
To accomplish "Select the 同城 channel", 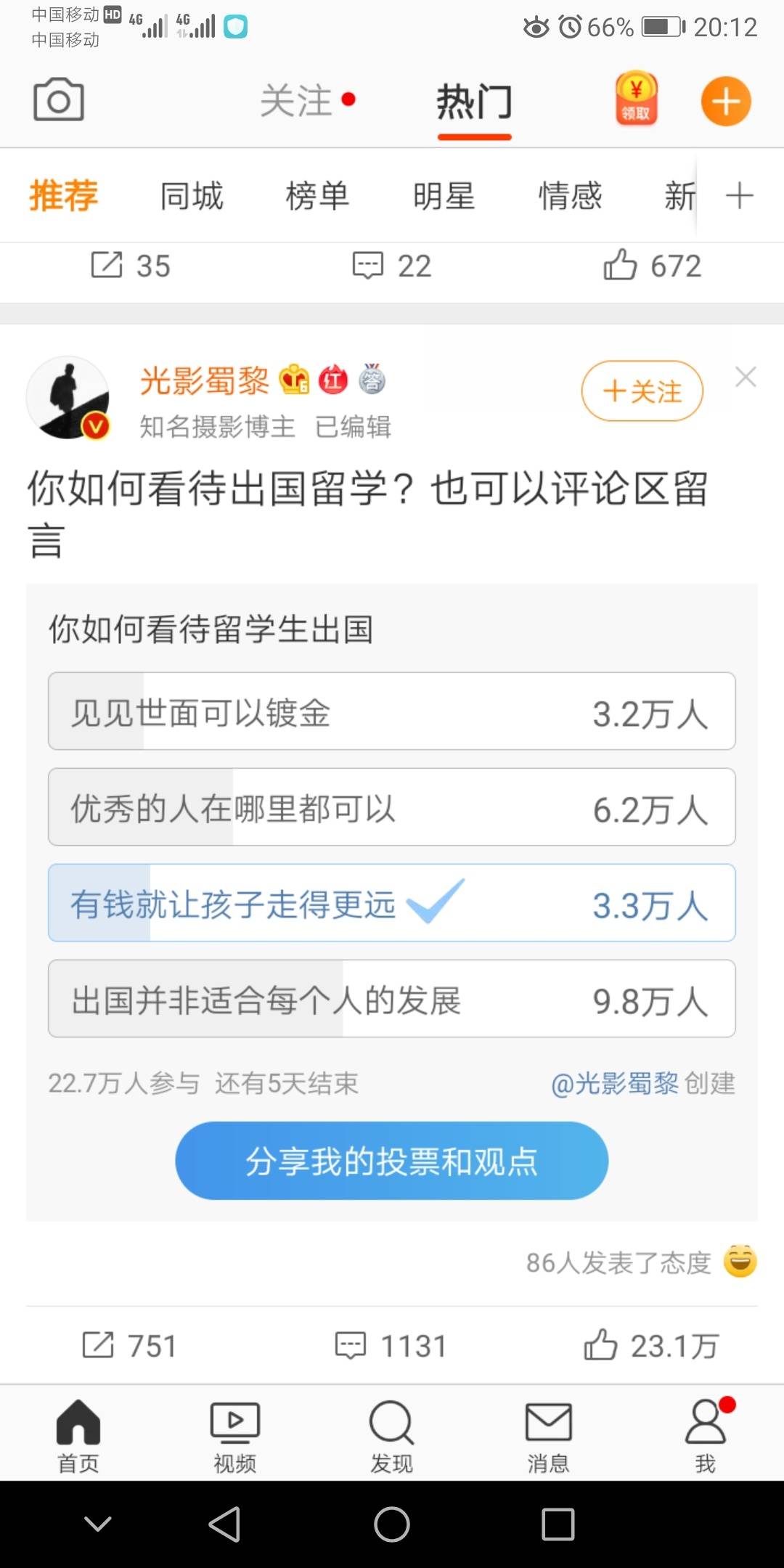I will [x=192, y=196].
